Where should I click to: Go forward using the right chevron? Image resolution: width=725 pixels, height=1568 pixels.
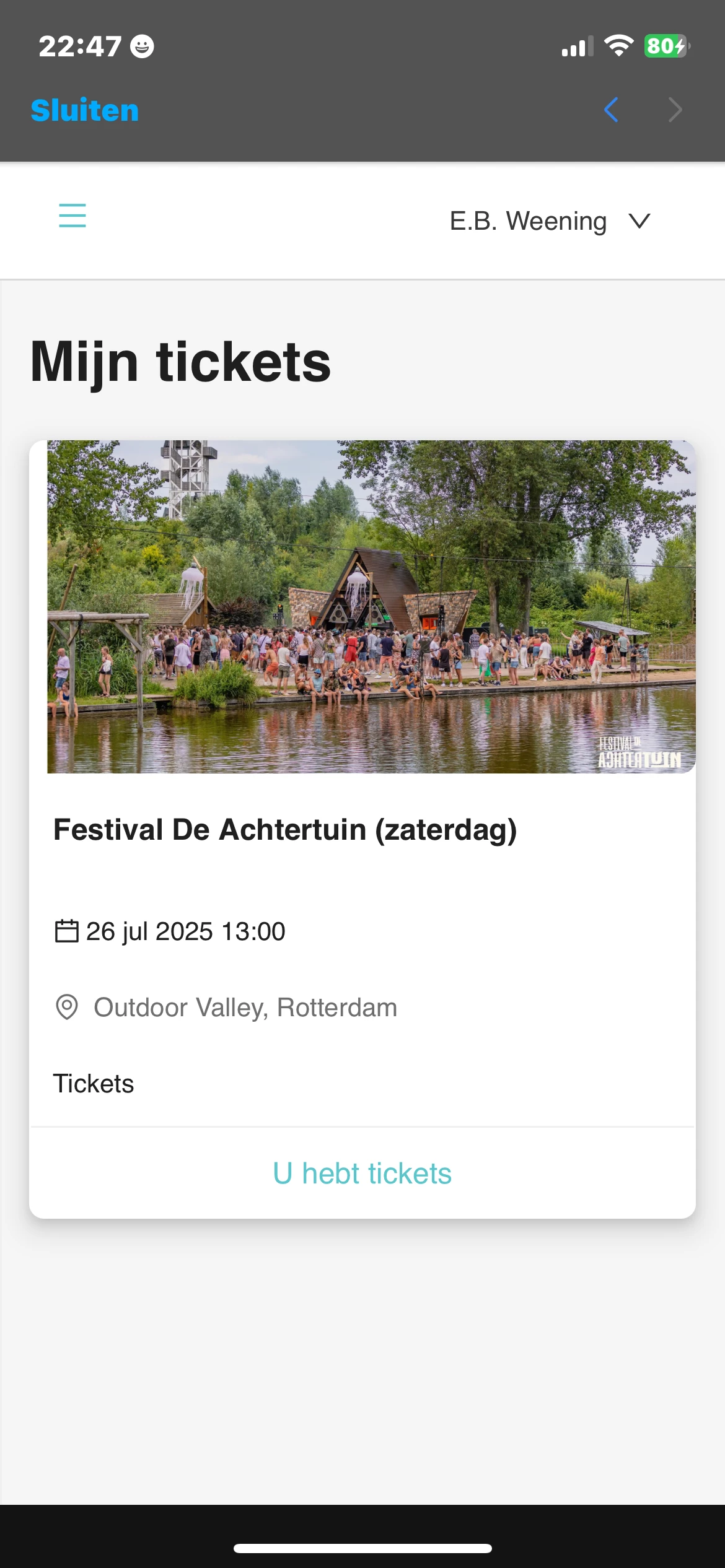coord(675,110)
